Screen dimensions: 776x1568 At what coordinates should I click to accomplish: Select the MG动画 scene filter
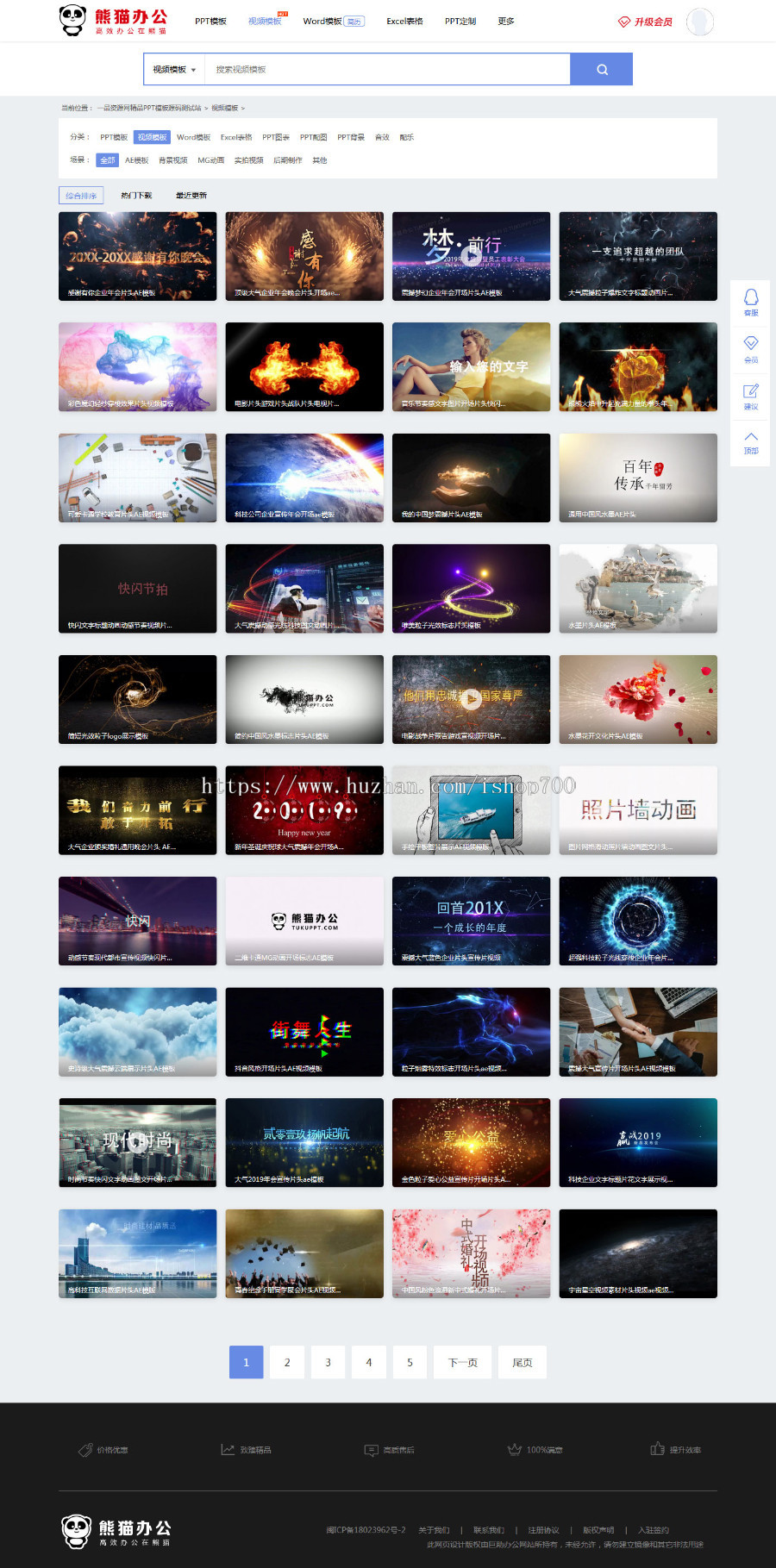[210, 160]
